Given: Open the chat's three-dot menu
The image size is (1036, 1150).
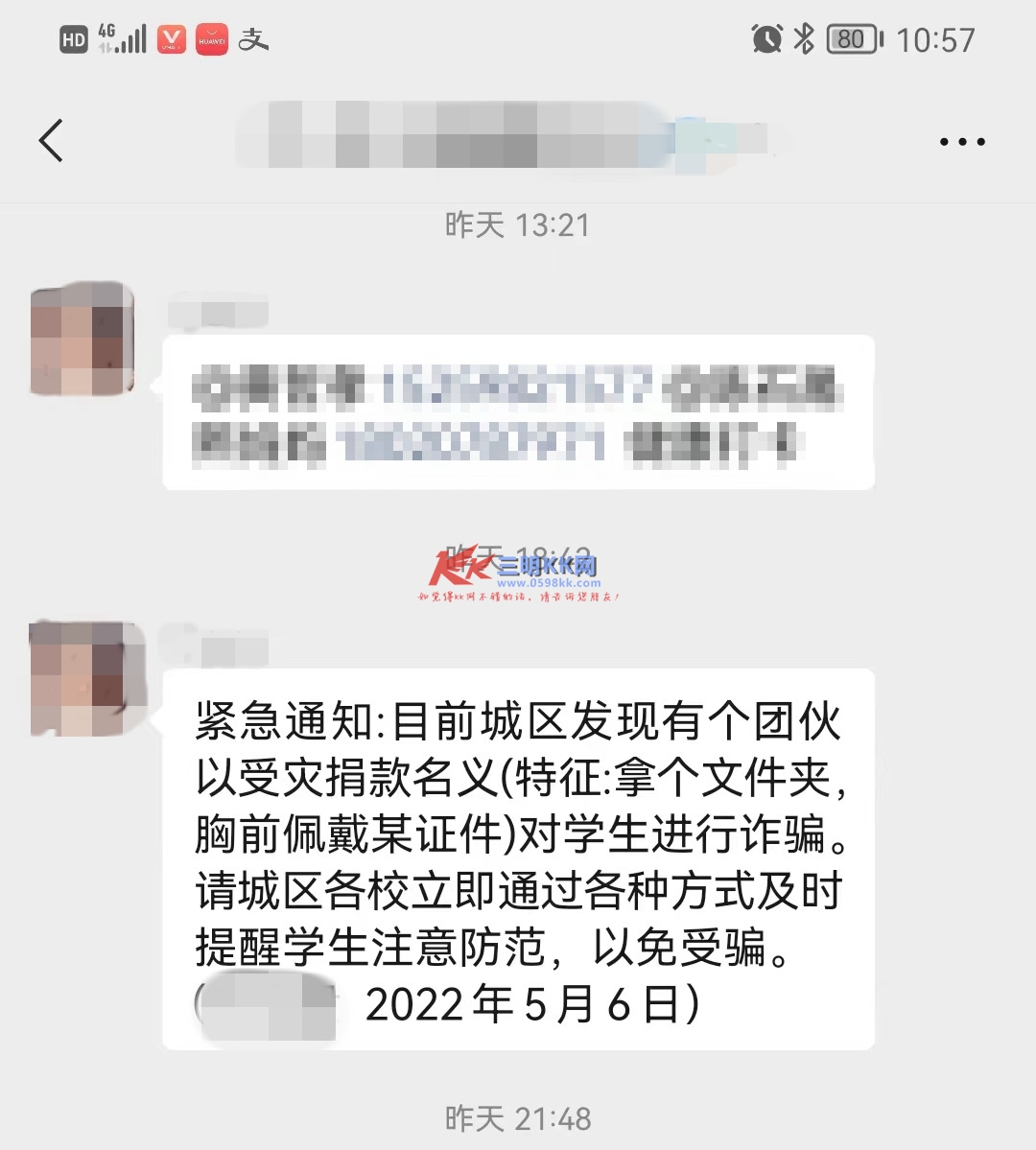Looking at the screenshot, I should point(961,142).
